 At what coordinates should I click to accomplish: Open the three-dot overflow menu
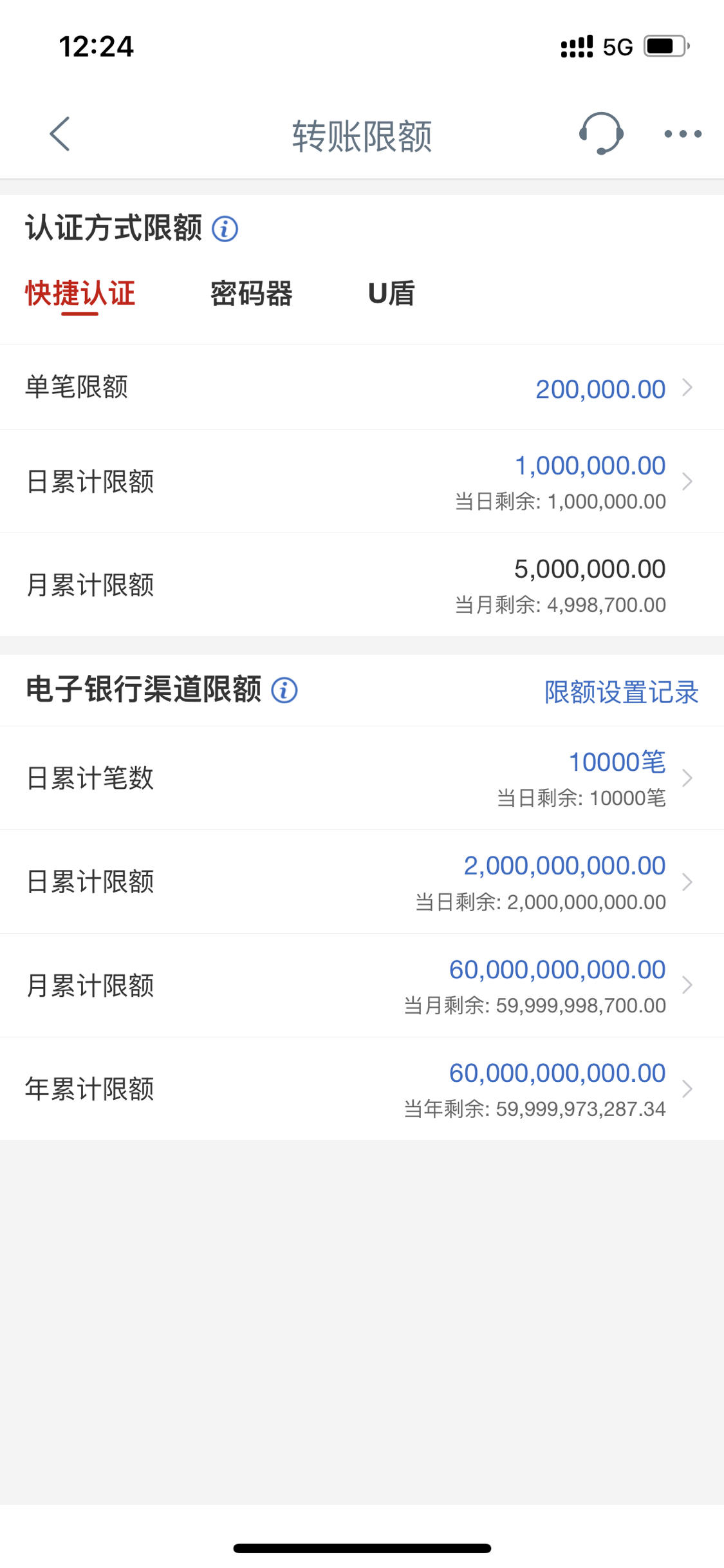[683, 134]
